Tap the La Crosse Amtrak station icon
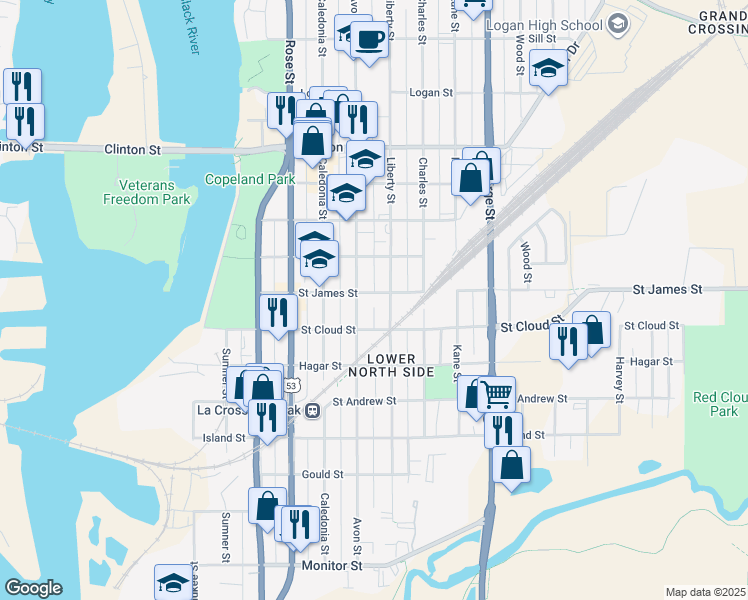Image resolution: width=748 pixels, height=600 pixels. click(313, 410)
